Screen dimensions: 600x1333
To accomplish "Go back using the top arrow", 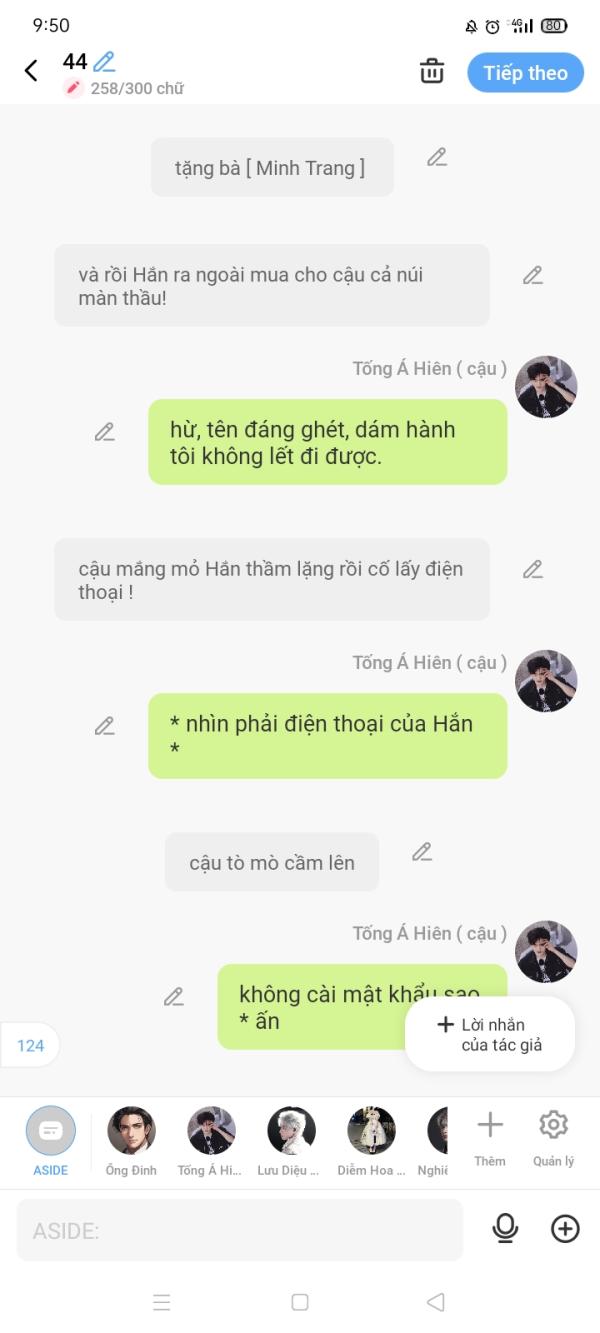I will coord(31,70).
